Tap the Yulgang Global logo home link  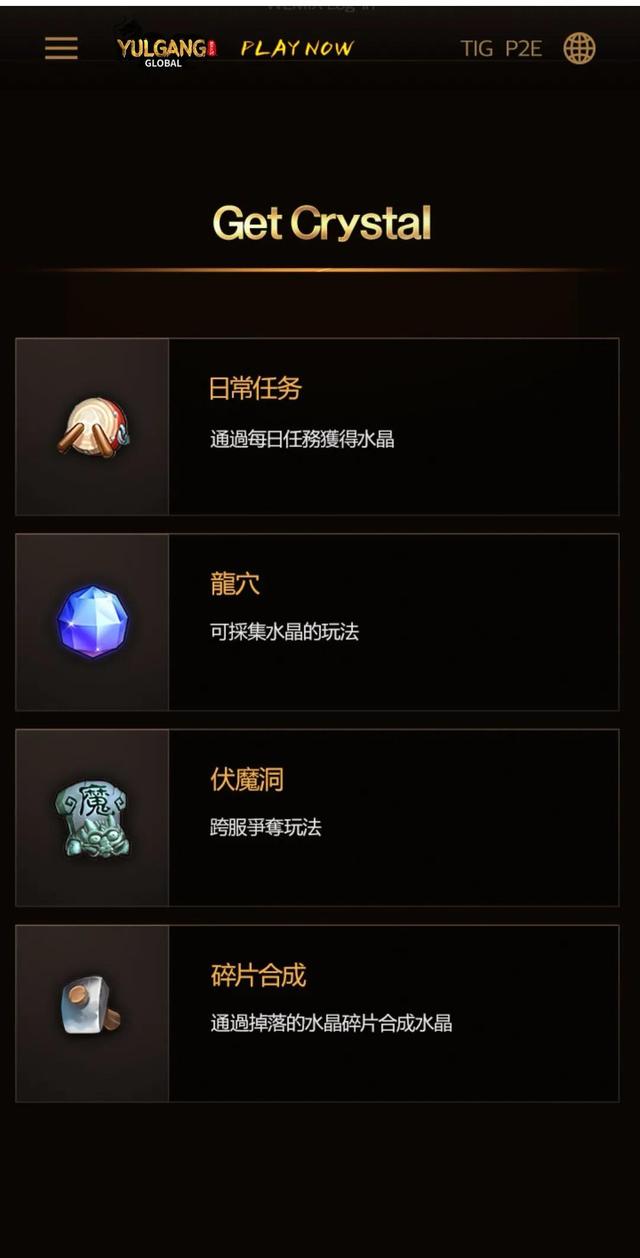(166, 50)
